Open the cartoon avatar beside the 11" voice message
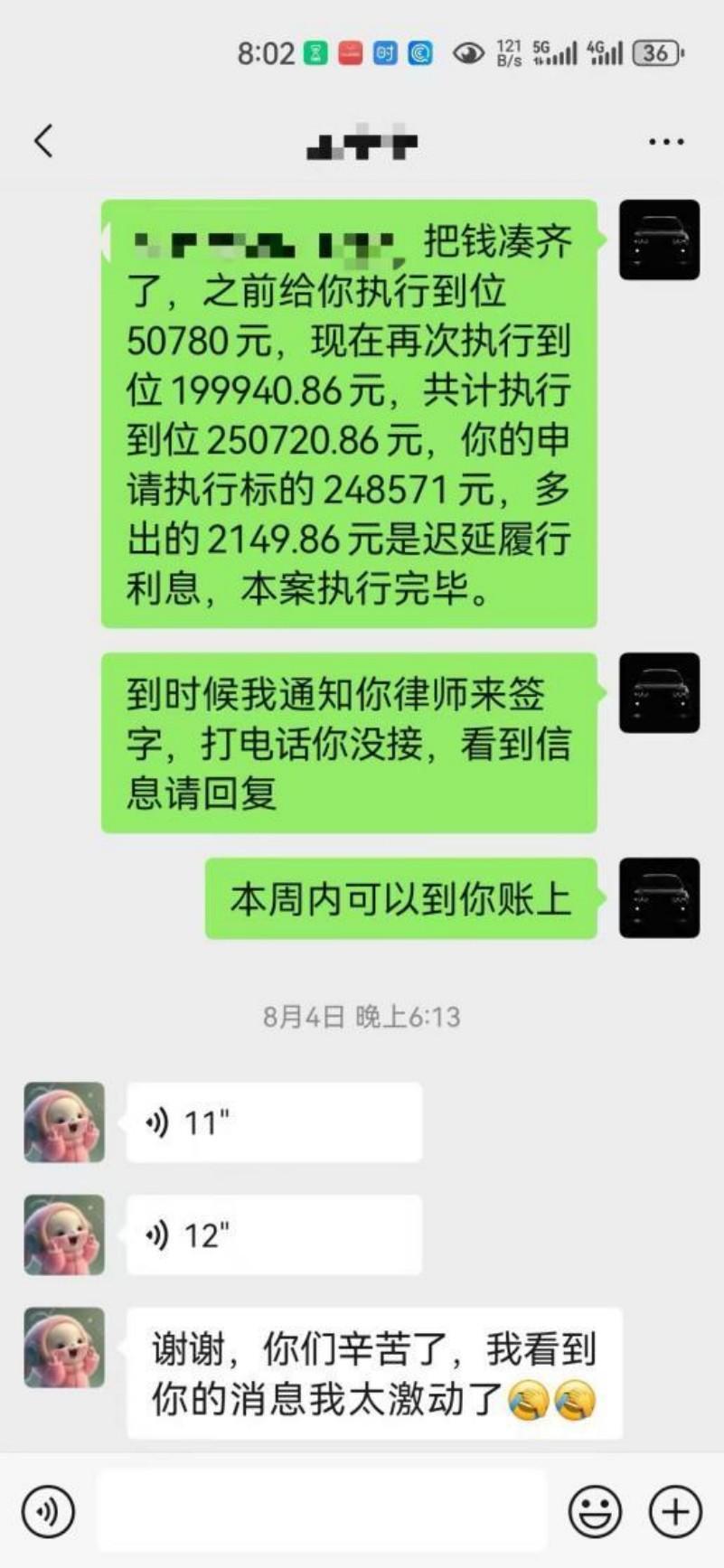 pos(64,1122)
